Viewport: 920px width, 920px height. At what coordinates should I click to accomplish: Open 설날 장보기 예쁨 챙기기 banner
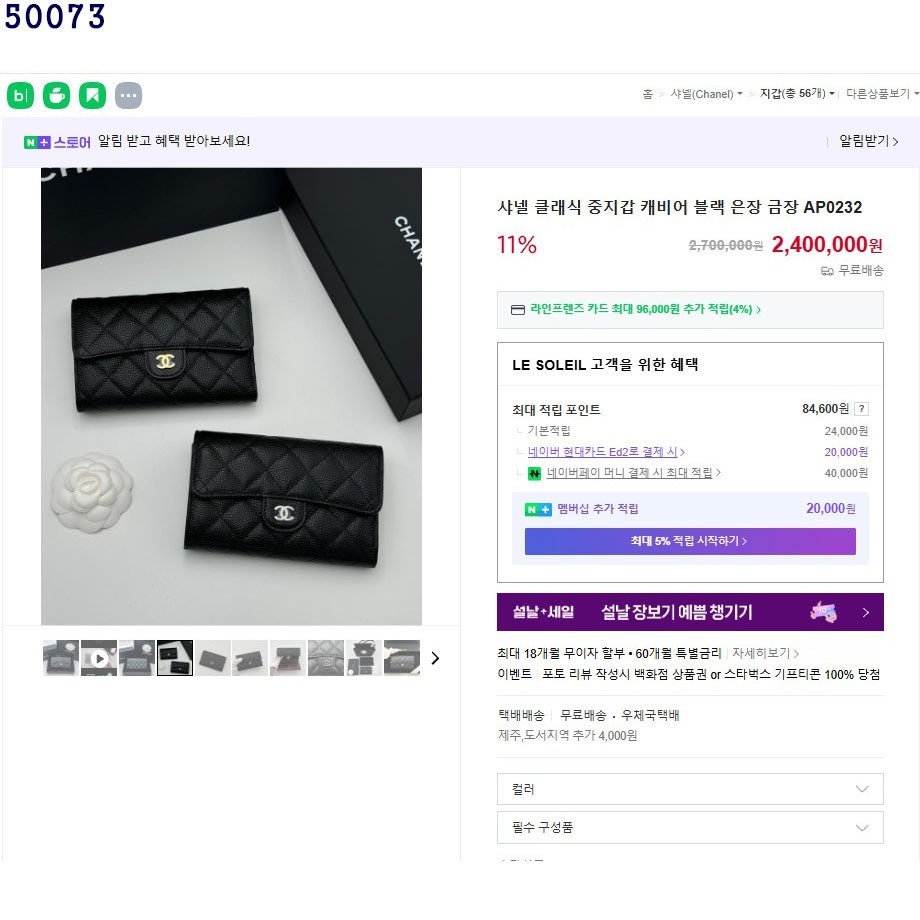coord(690,612)
